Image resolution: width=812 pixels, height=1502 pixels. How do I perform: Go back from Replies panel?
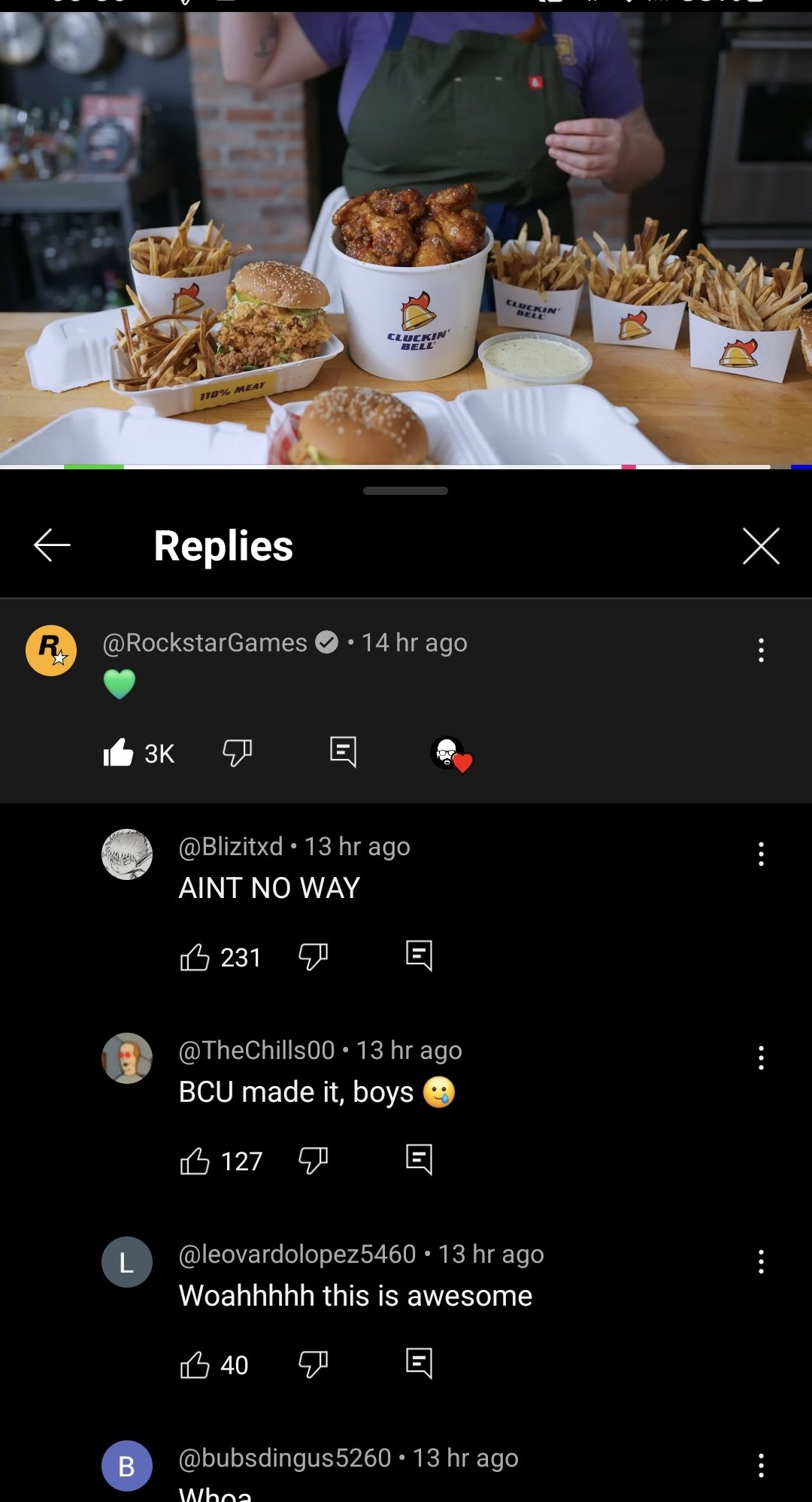pyautogui.click(x=52, y=545)
